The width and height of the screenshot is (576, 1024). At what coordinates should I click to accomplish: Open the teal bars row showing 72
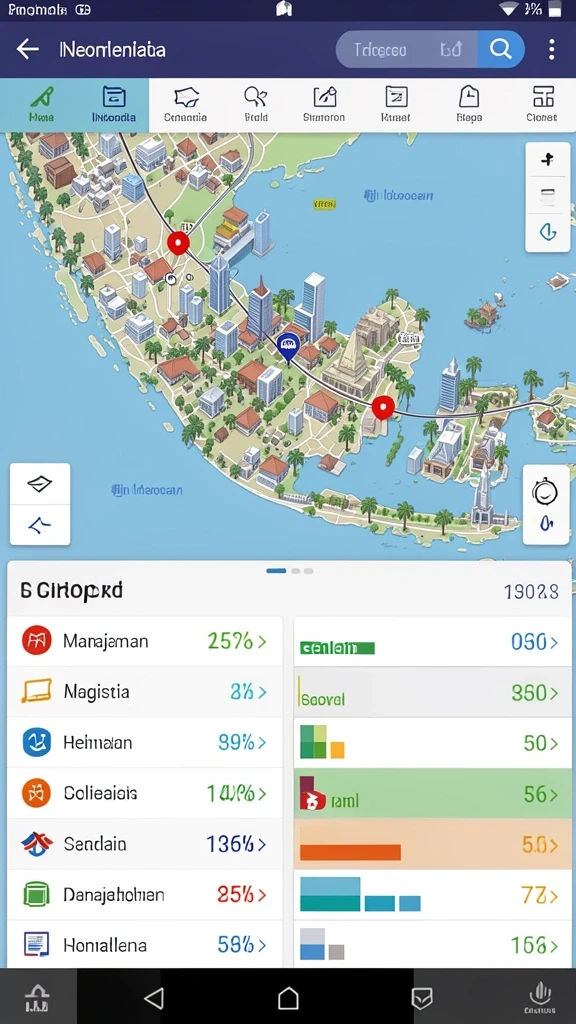click(432, 895)
